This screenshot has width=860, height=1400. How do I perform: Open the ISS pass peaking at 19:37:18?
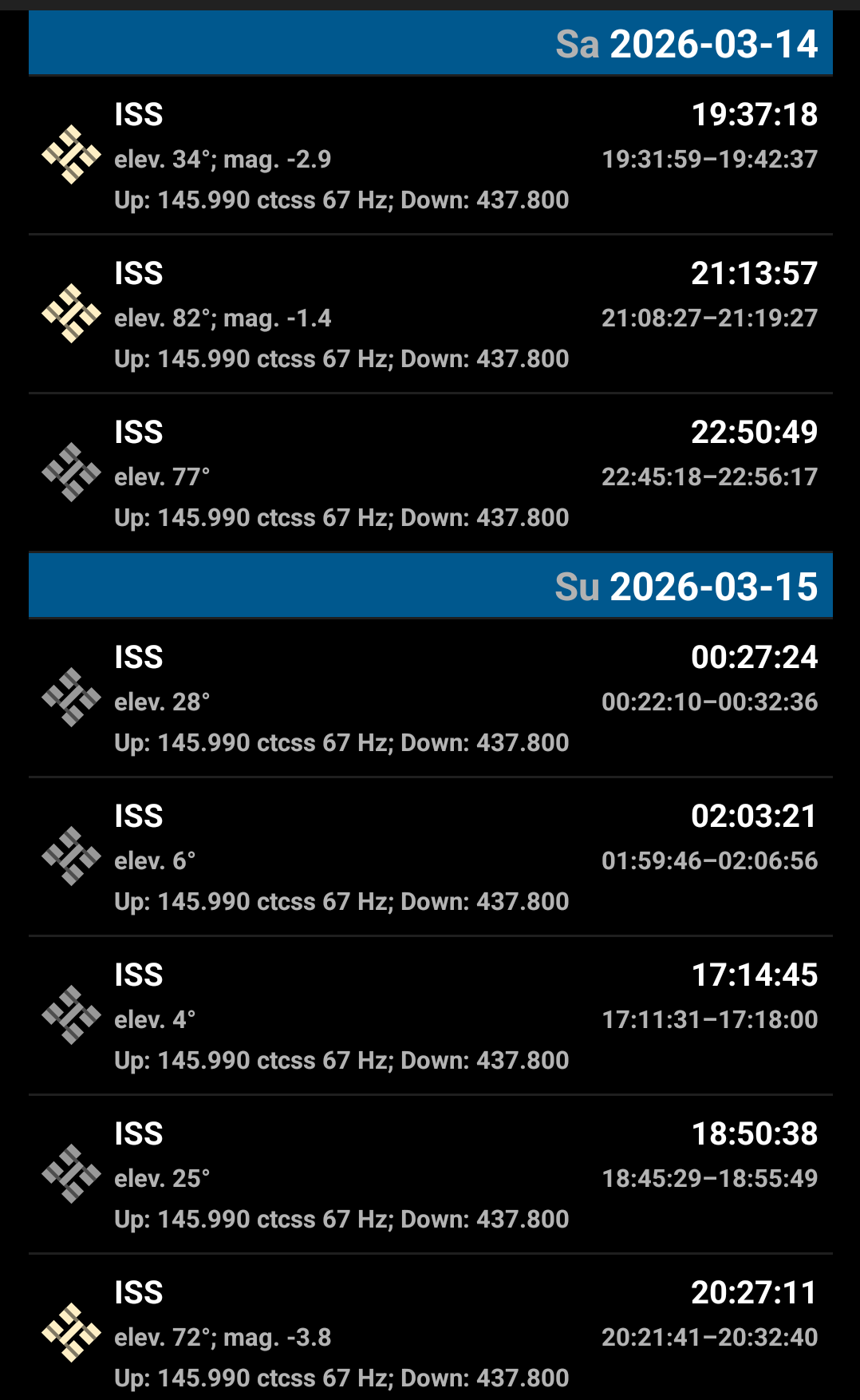tap(431, 156)
